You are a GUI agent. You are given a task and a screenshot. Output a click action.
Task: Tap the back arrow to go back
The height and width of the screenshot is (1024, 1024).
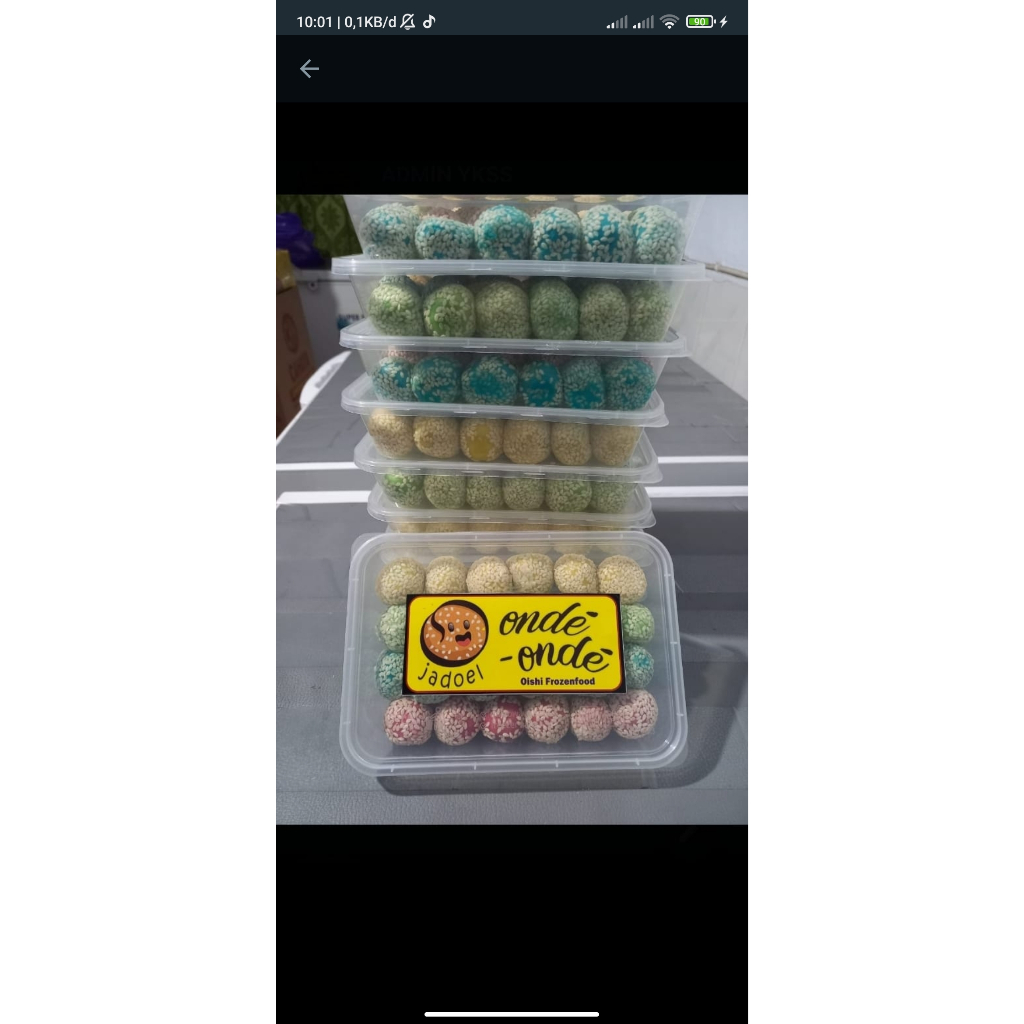[309, 69]
